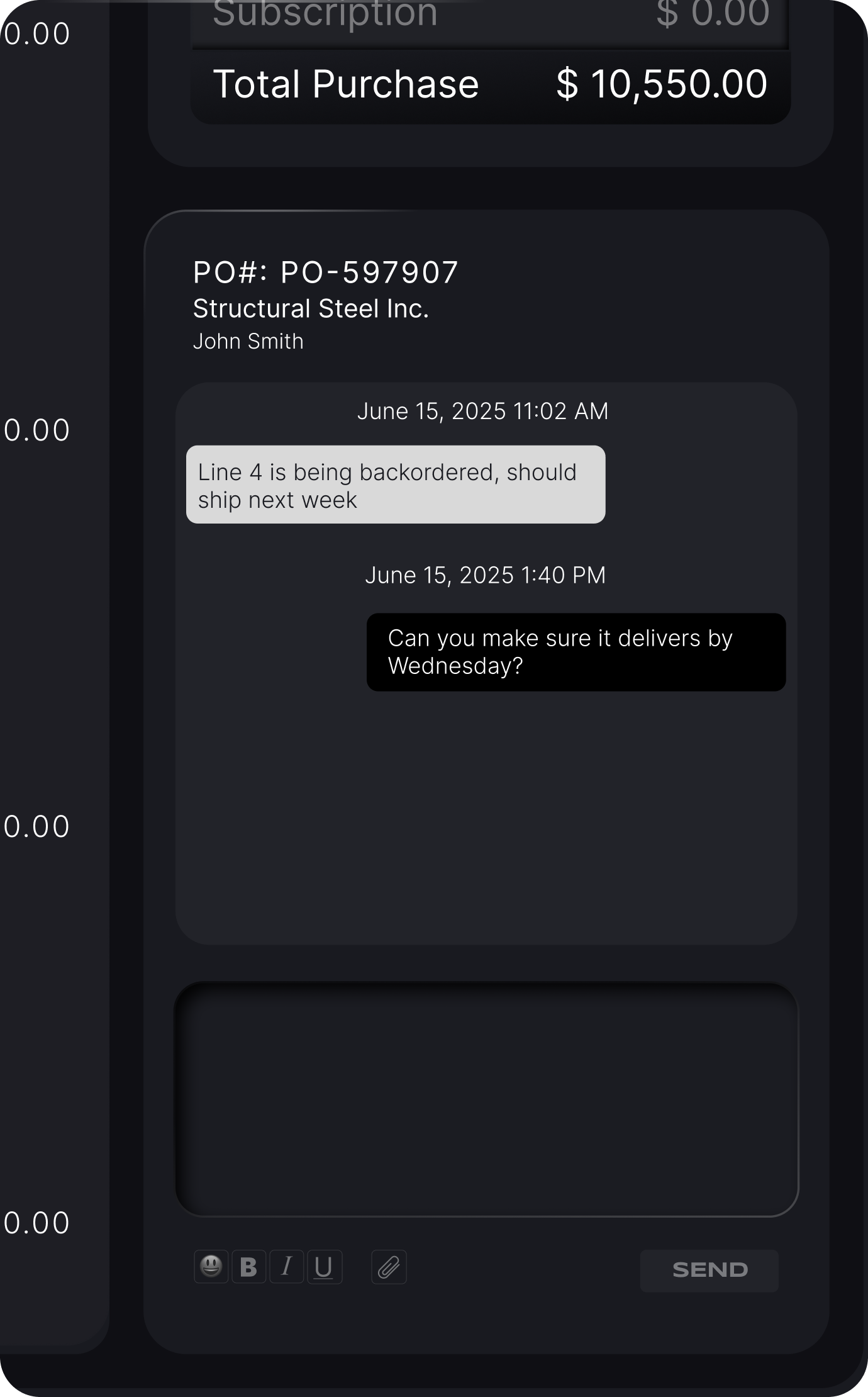The width and height of the screenshot is (868, 1397).
Task: Click the June 15 1:40 PM timestamp
Action: (485, 575)
